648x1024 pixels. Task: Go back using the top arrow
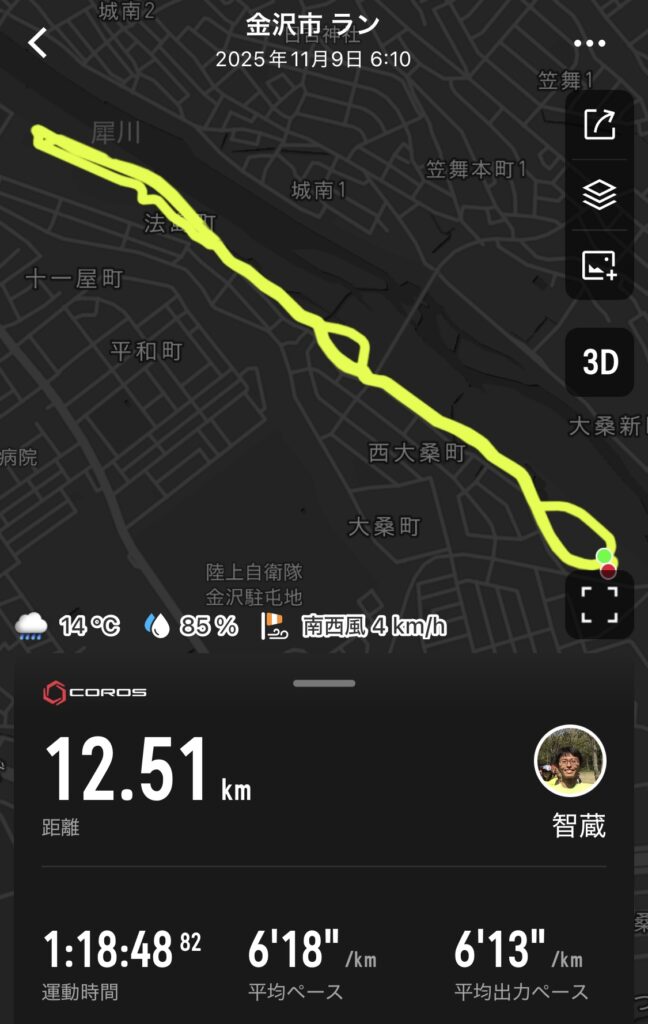click(x=38, y=43)
